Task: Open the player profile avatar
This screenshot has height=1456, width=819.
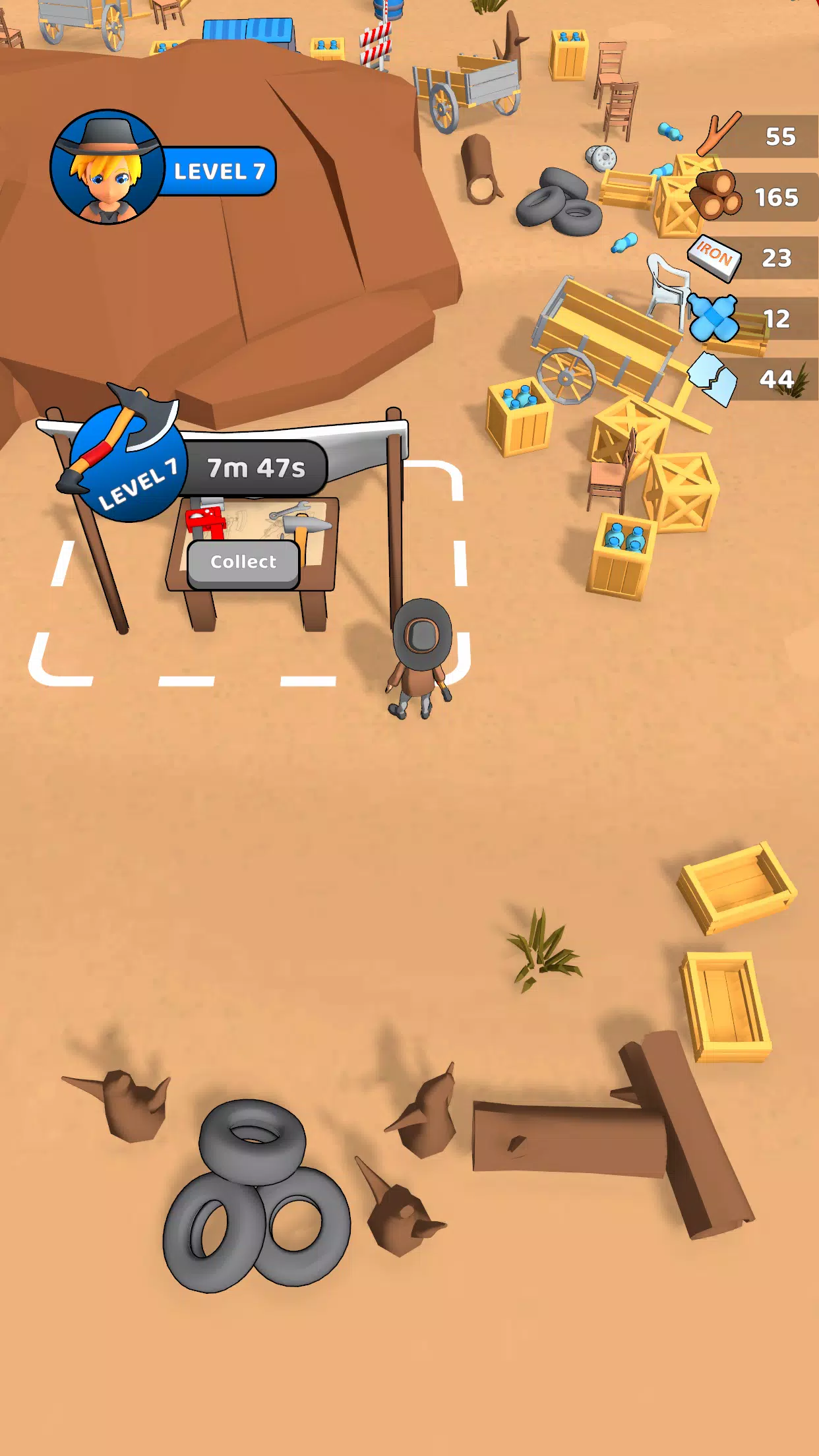Action: pos(107,167)
